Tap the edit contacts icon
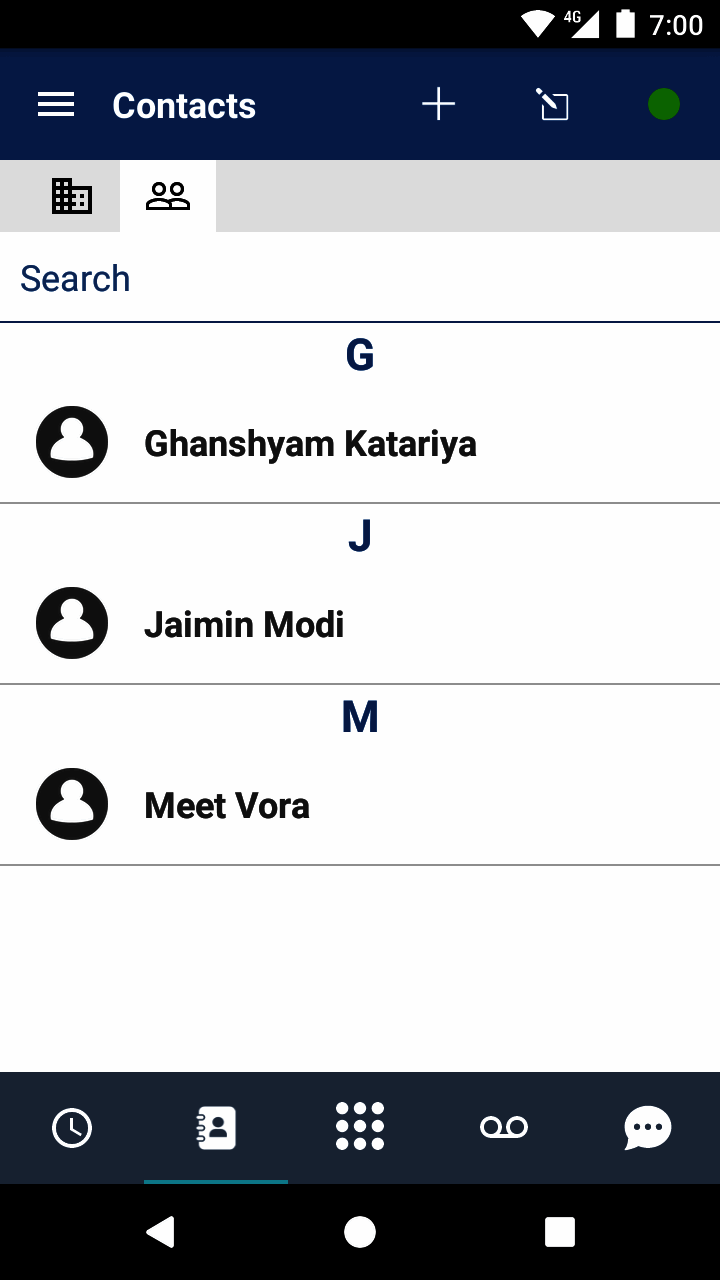This screenshot has width=720, height=1280. click(x=552, y=105)
